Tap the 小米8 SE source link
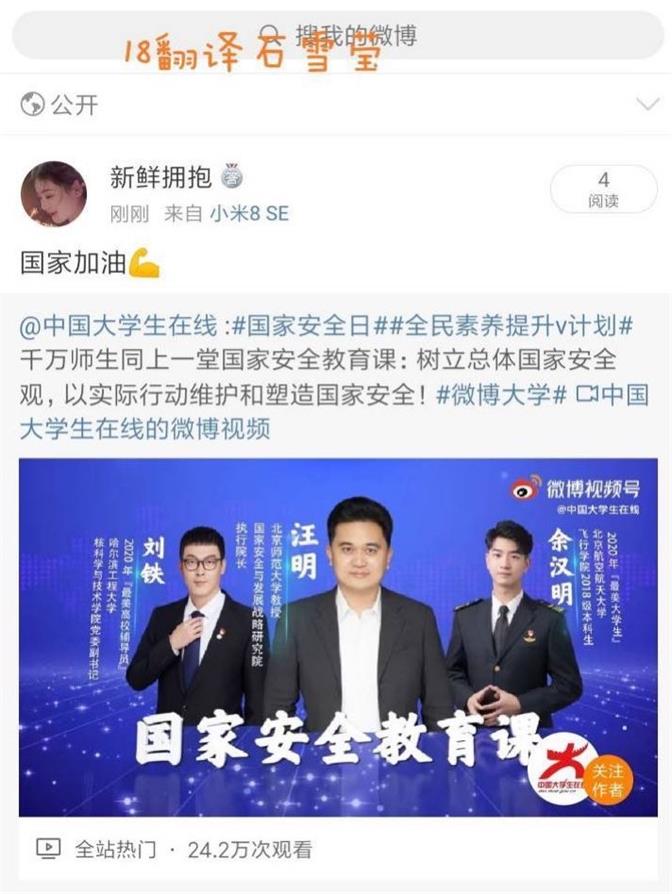The height and width of the screenshot is (894, 672). click(248, 214)
